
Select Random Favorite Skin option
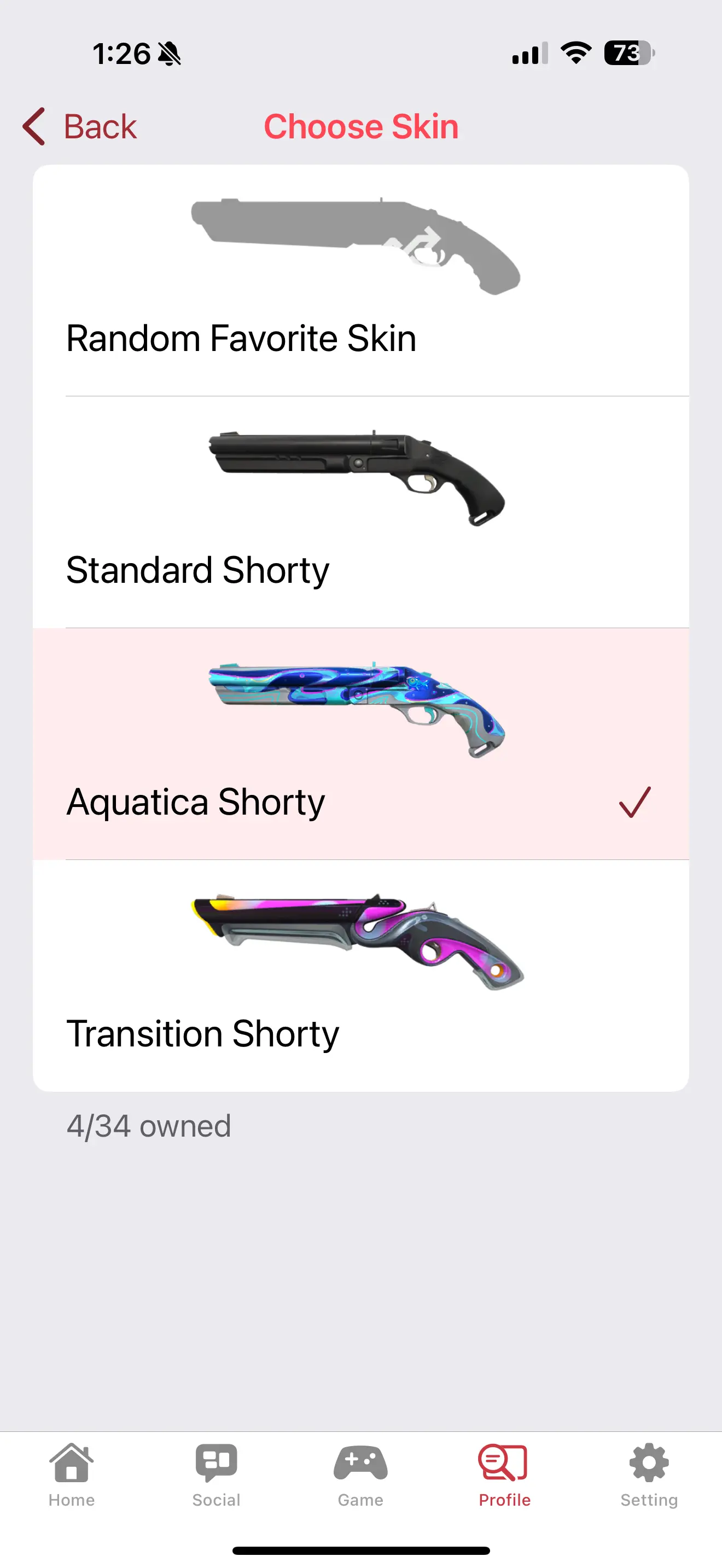pos(360,280)
